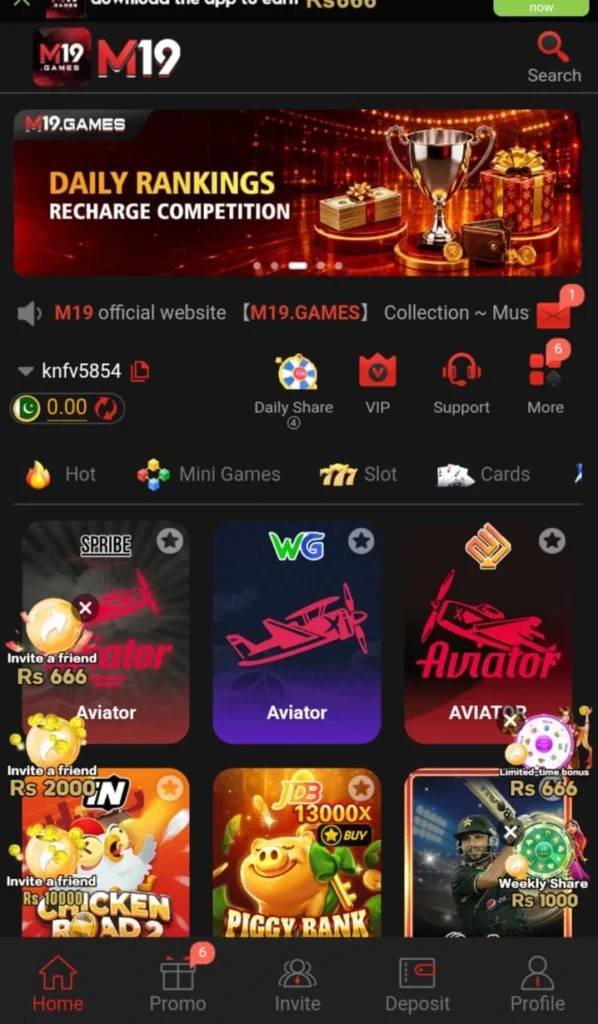Go to the Promo tab

pyautogui.click(x=178, y=983)
